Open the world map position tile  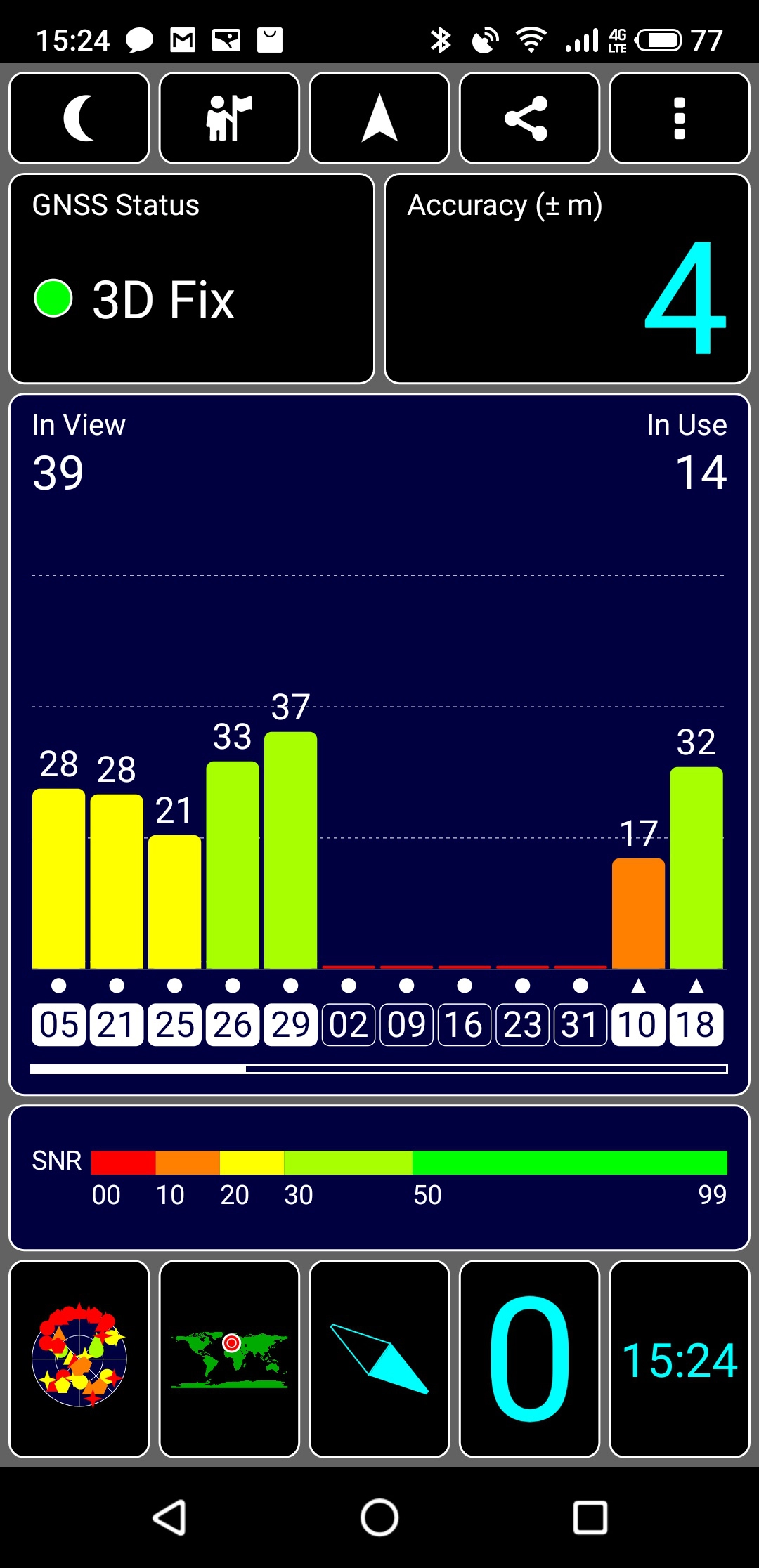click(229, 1359)
